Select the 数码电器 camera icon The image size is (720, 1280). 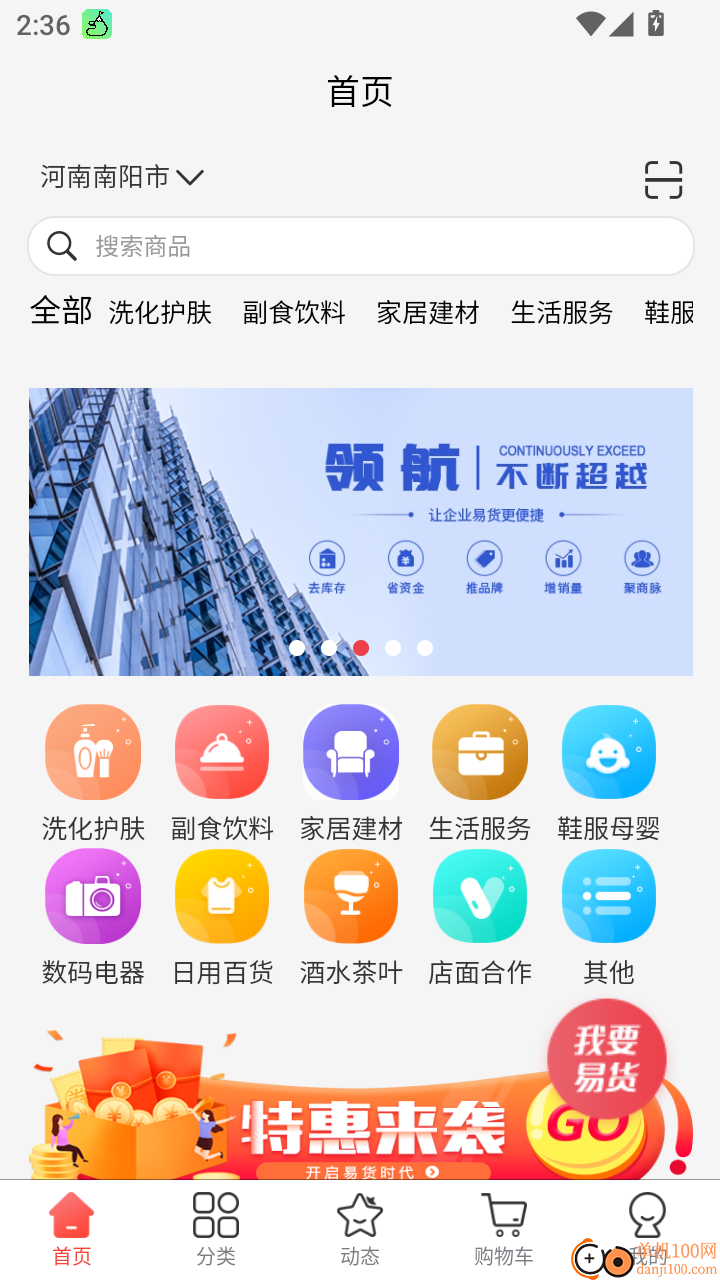[93, 896]
